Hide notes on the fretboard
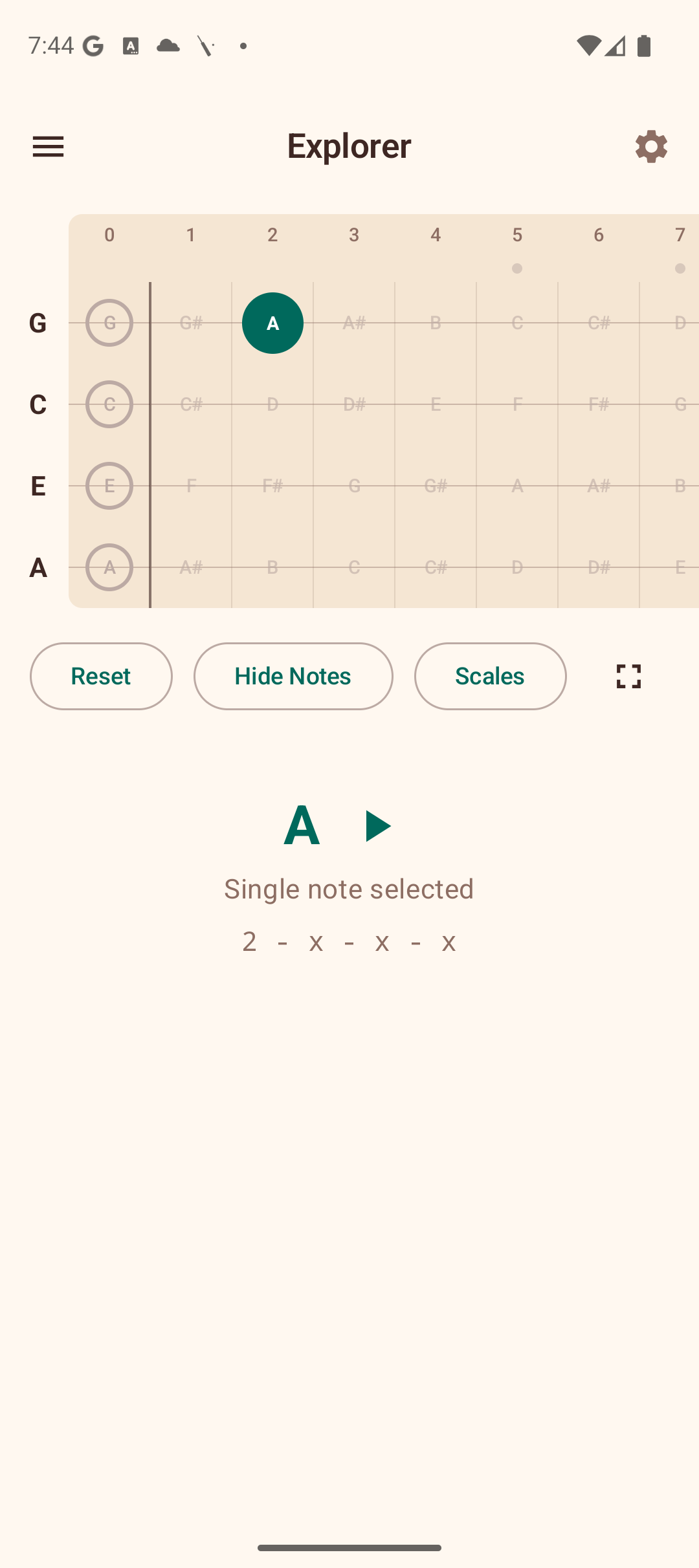This screenshot has height=1568, width=699. pyautogui.click(x=293, y=676)
